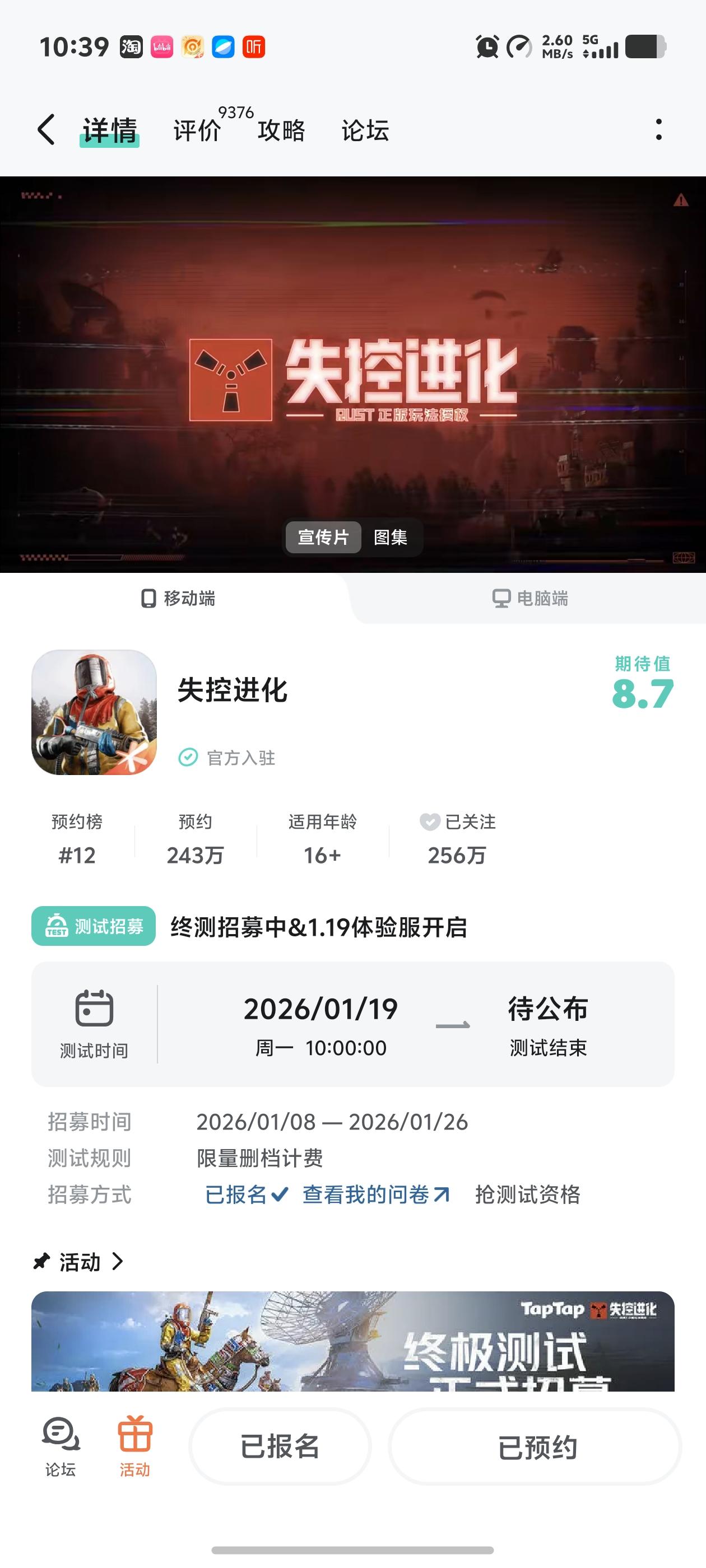Open the 预约榜 #12 ranking
The height and width of the screenshot is (1568, 706).
77,839
